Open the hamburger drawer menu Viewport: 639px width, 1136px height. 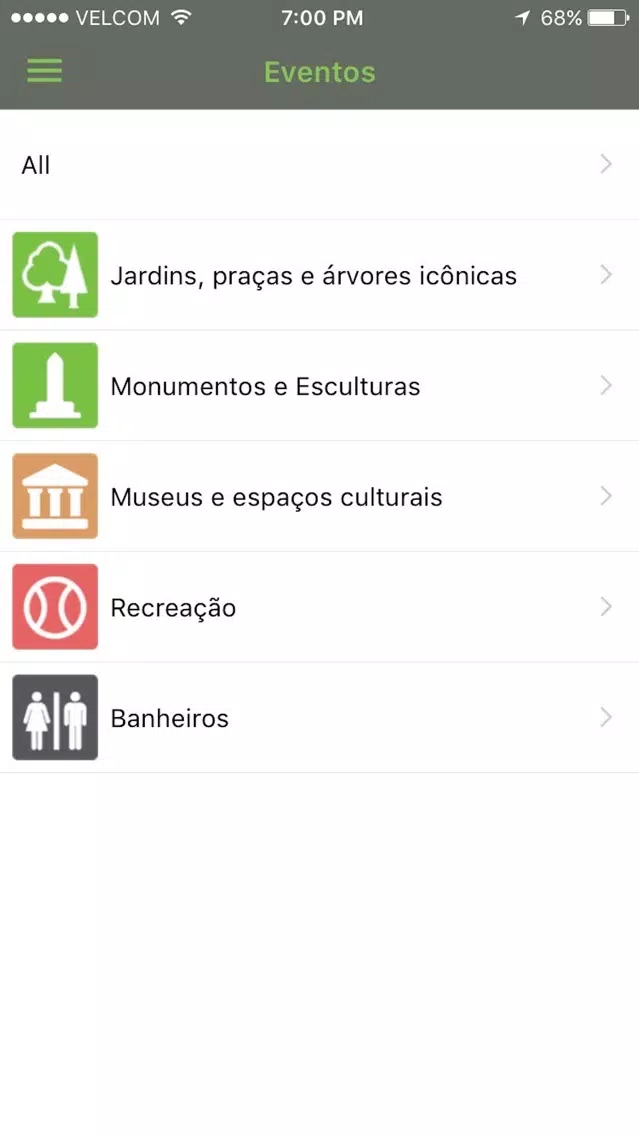[x=44, y=71]
